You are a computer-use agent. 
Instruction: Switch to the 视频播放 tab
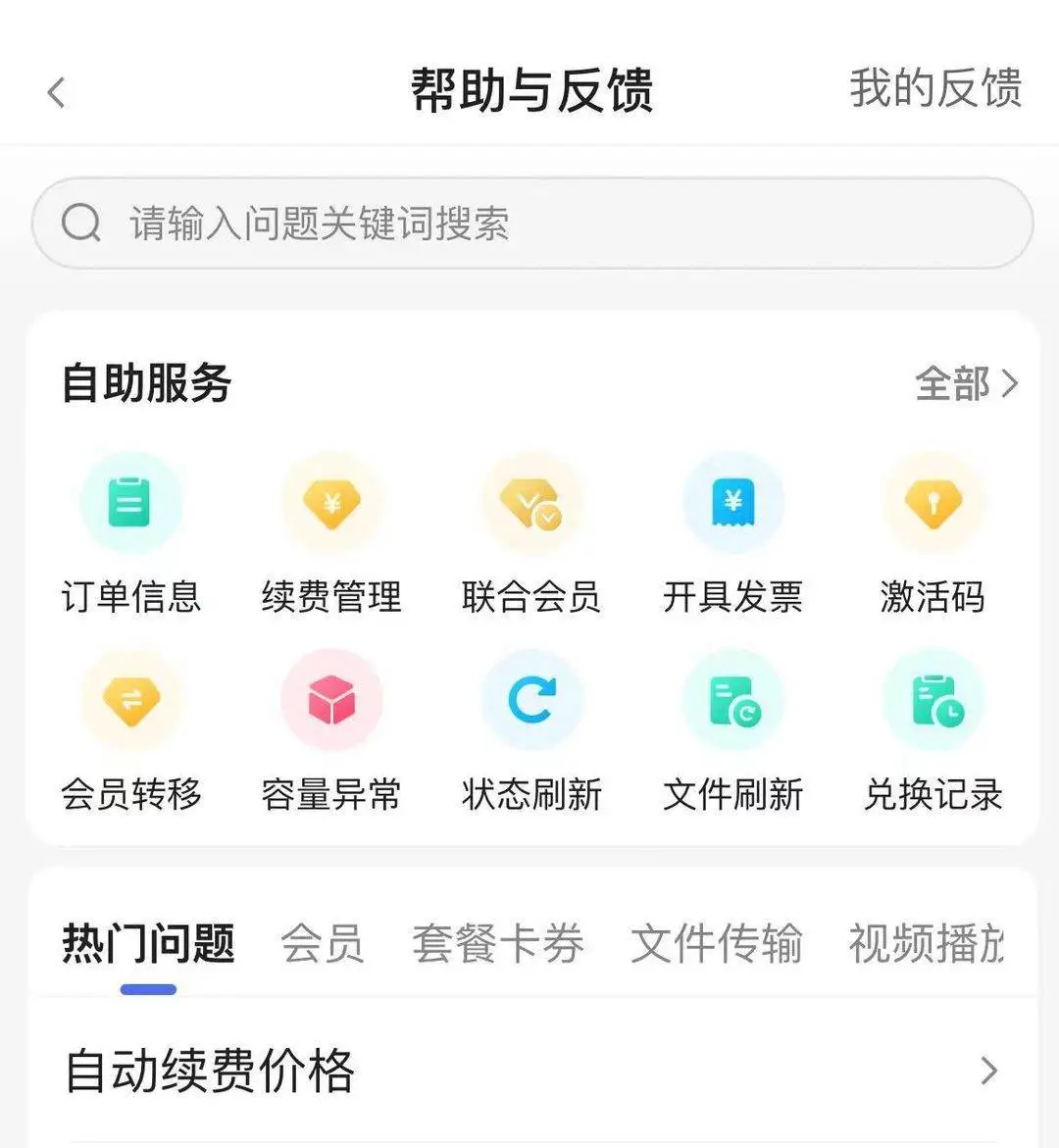(x=926, y=944)
